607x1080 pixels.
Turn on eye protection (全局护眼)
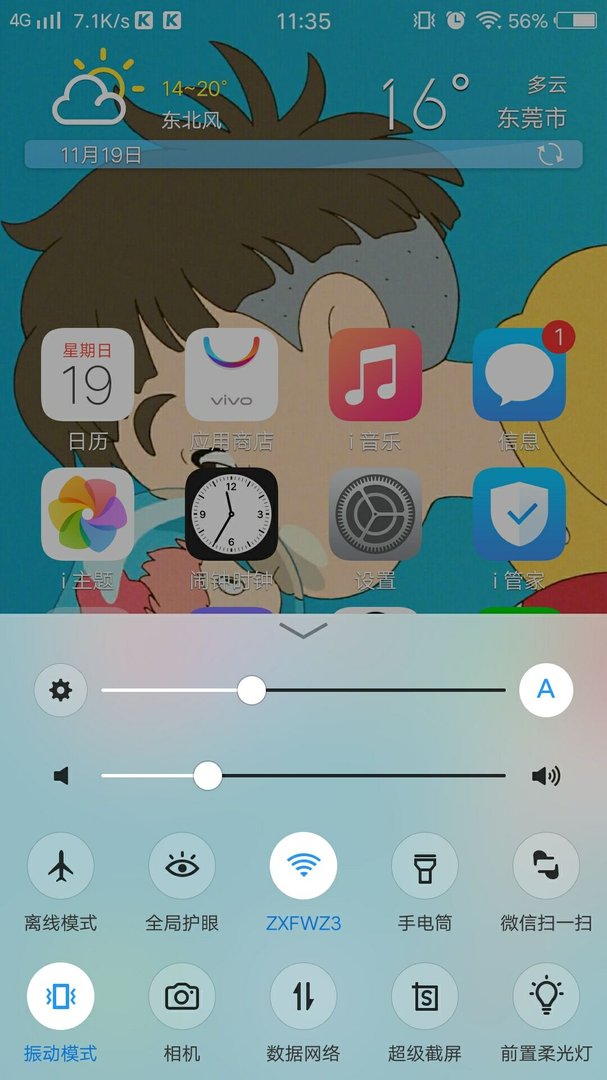(182, 866)
